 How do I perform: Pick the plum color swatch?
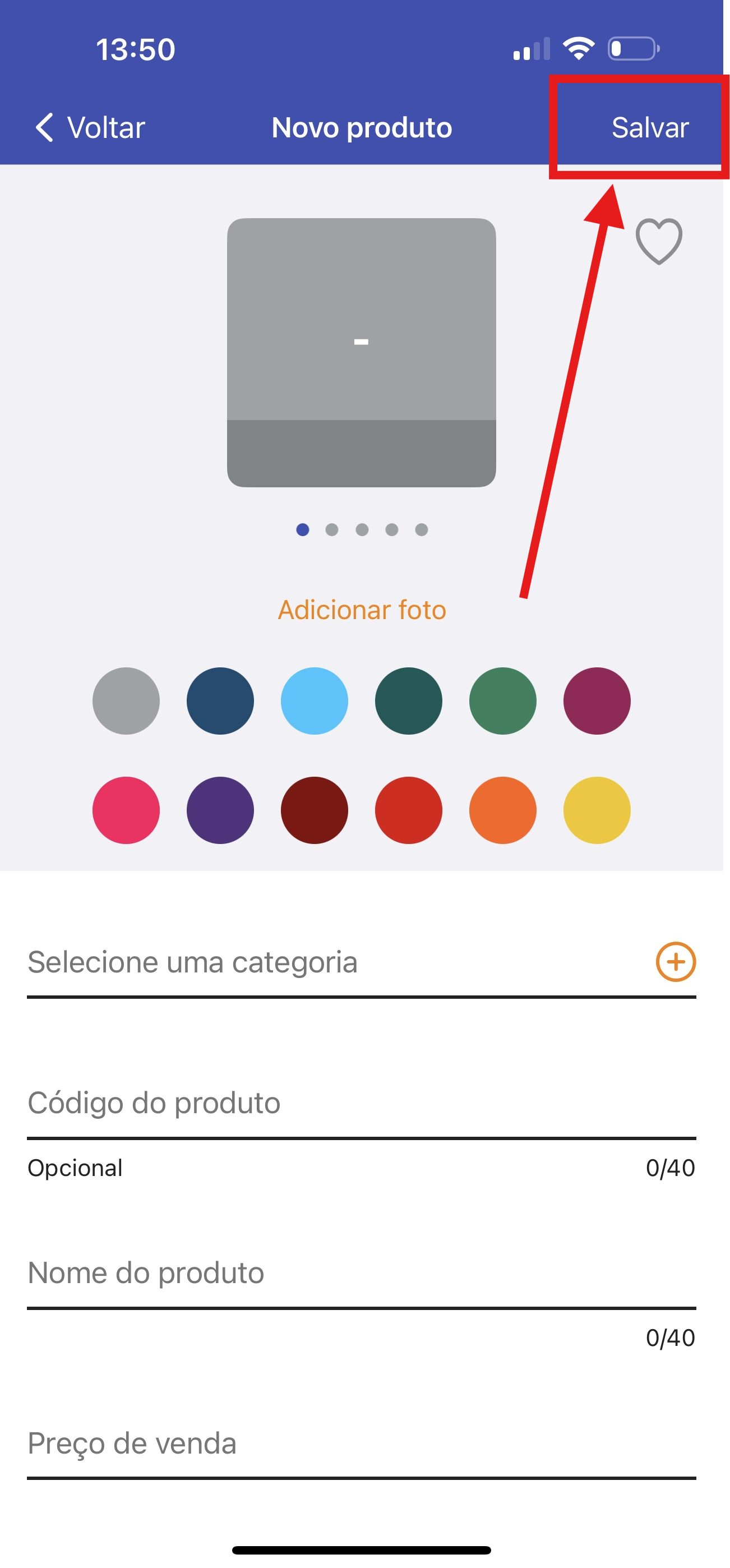[597, 700]
